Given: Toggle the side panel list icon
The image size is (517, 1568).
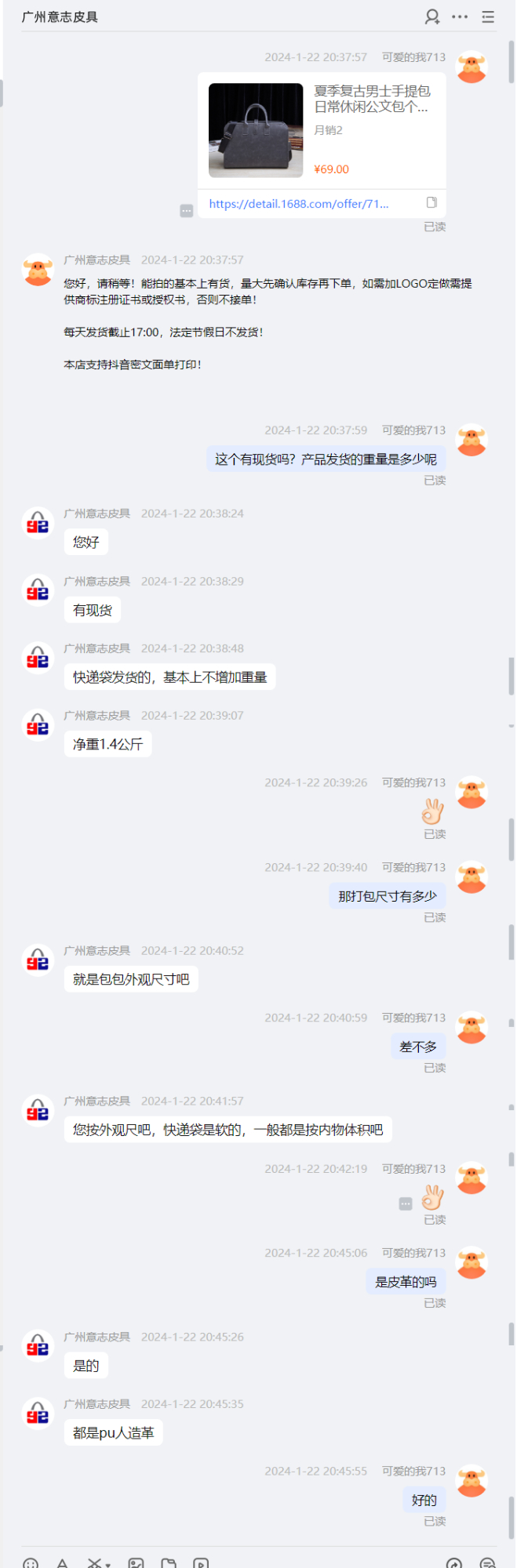Looking at the screenshot, I should (x=488, y=16).
